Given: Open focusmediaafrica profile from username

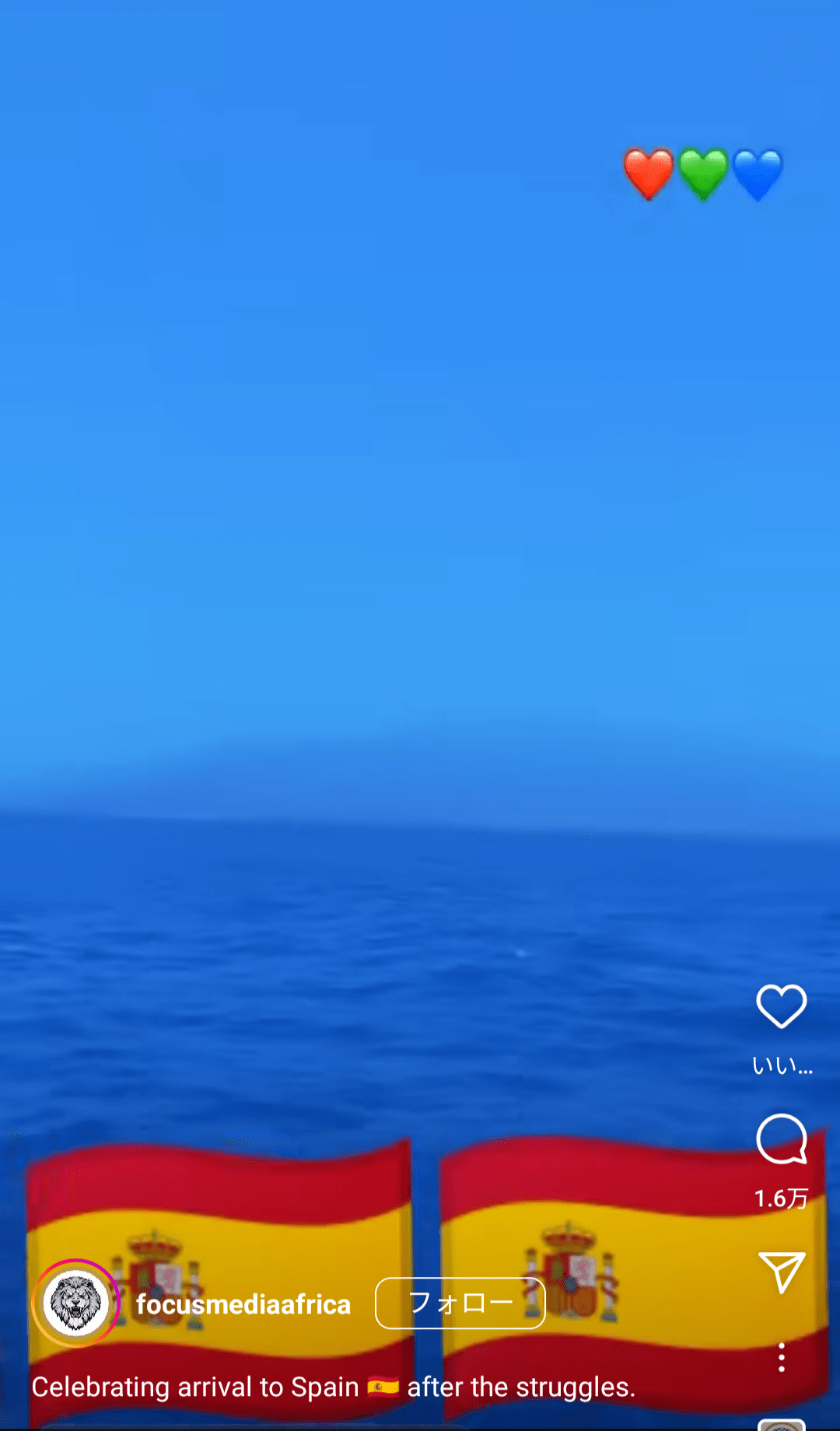Looking at the screenshot, I should (x=243, y=1304).
